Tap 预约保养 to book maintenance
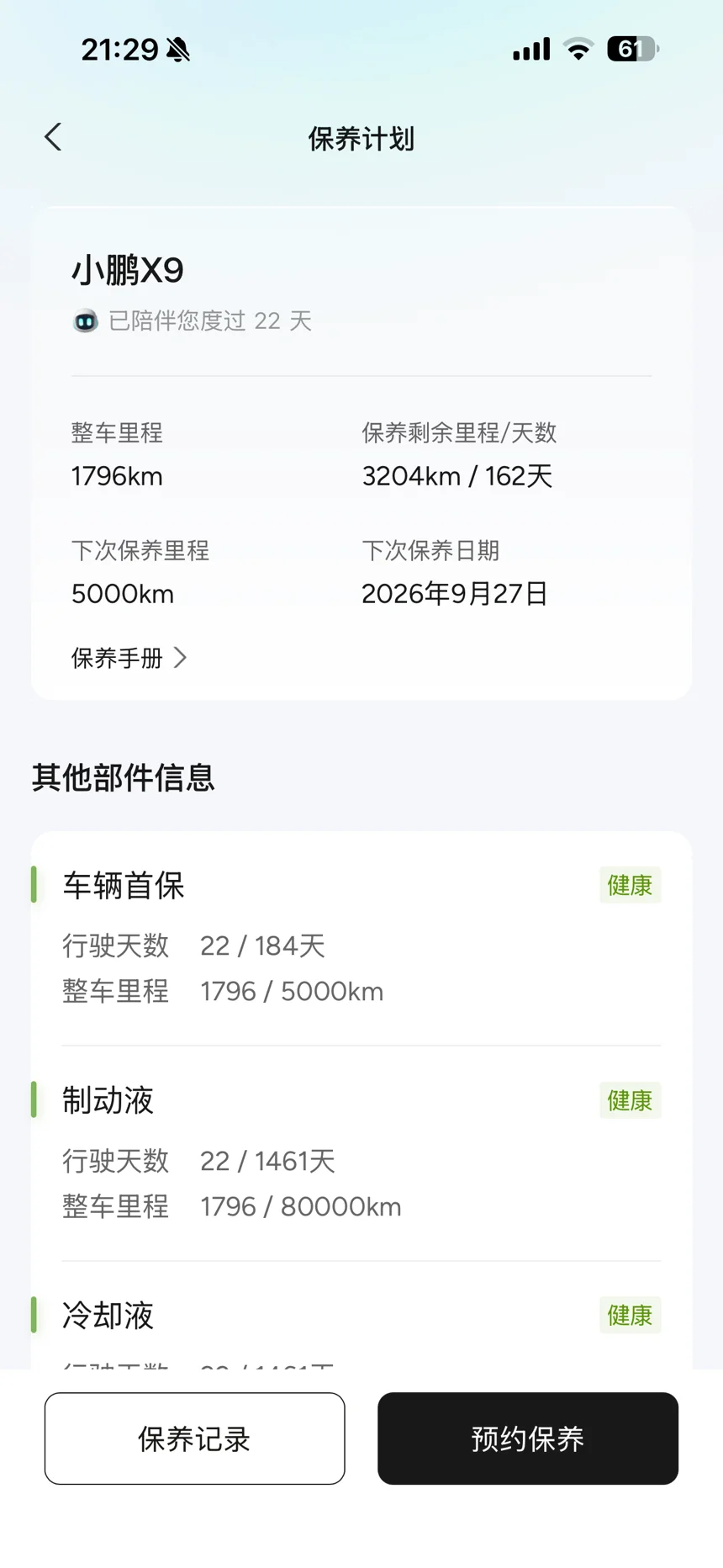 [527, 1438]
